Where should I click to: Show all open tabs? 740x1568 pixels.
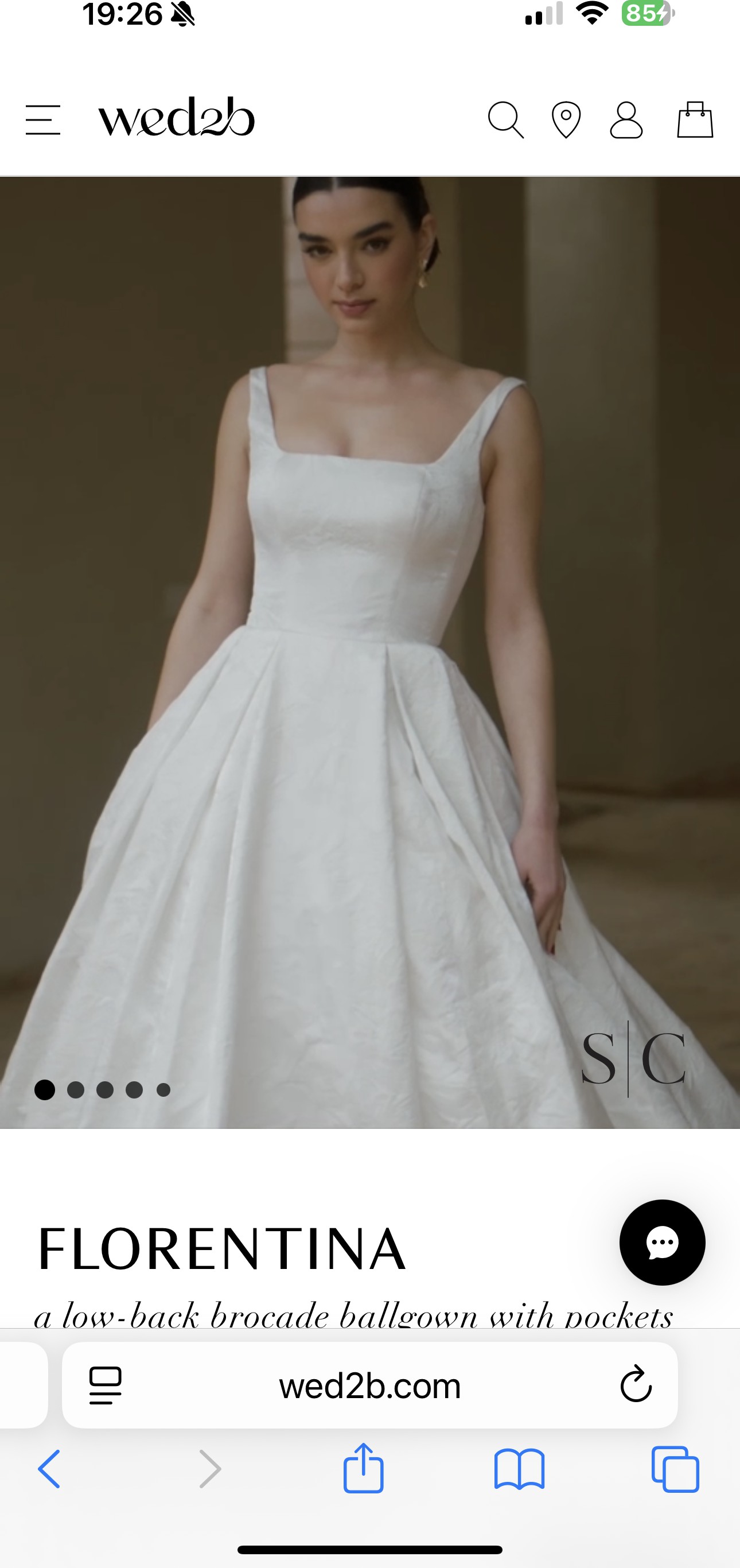676,1469
